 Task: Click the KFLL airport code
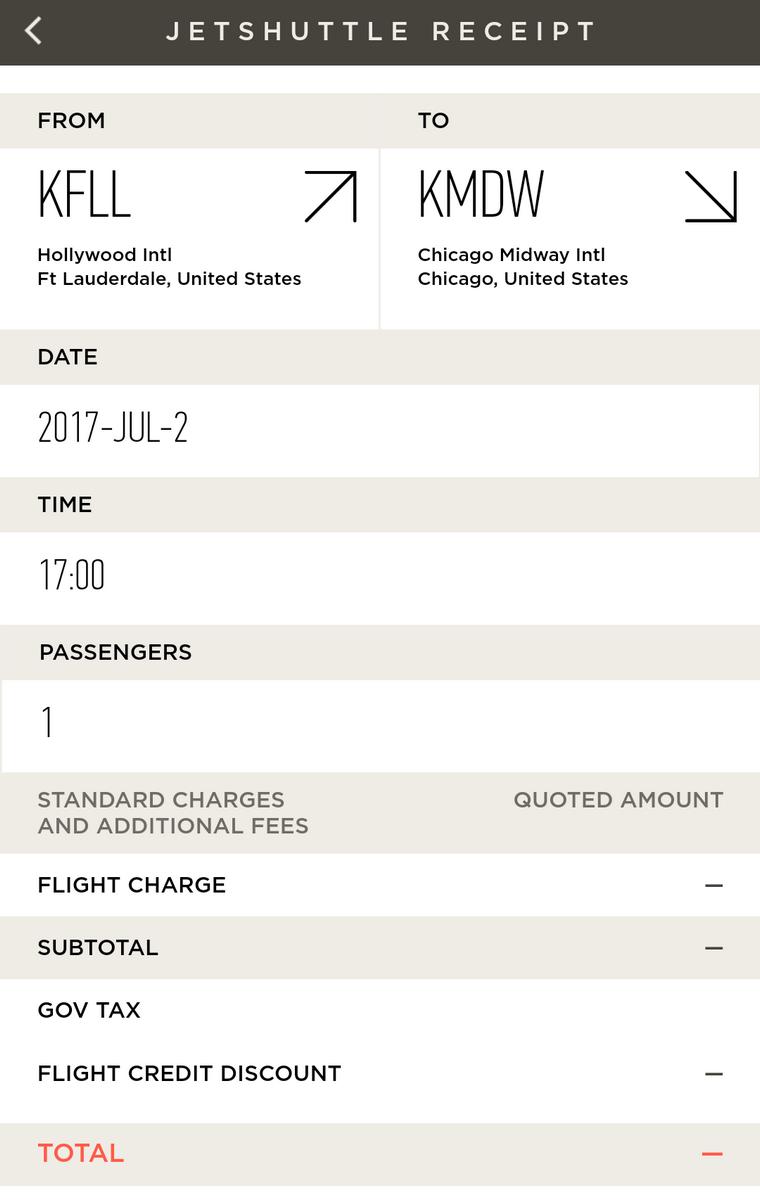(84, 196)
